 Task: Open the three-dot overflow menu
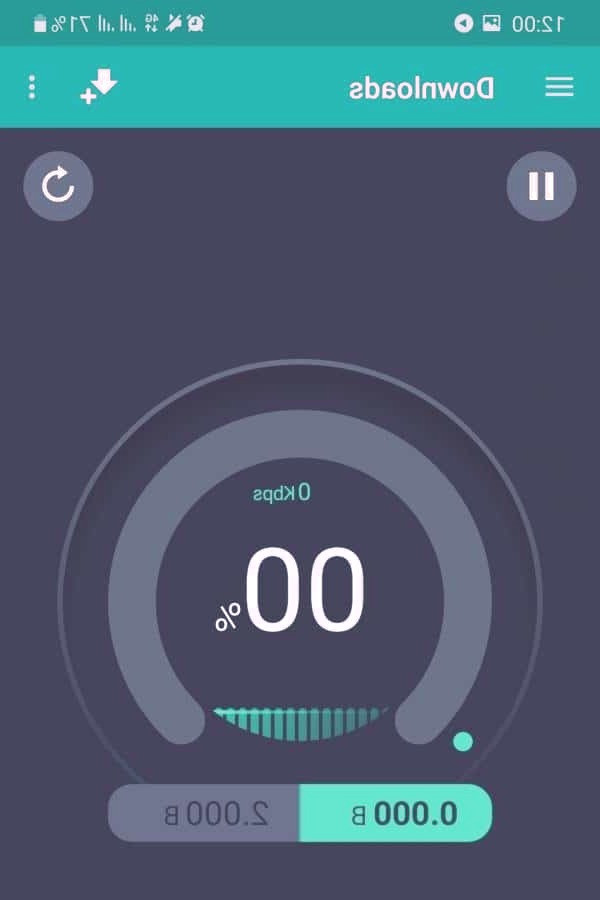pyautogui.click(x=32, y=87)
